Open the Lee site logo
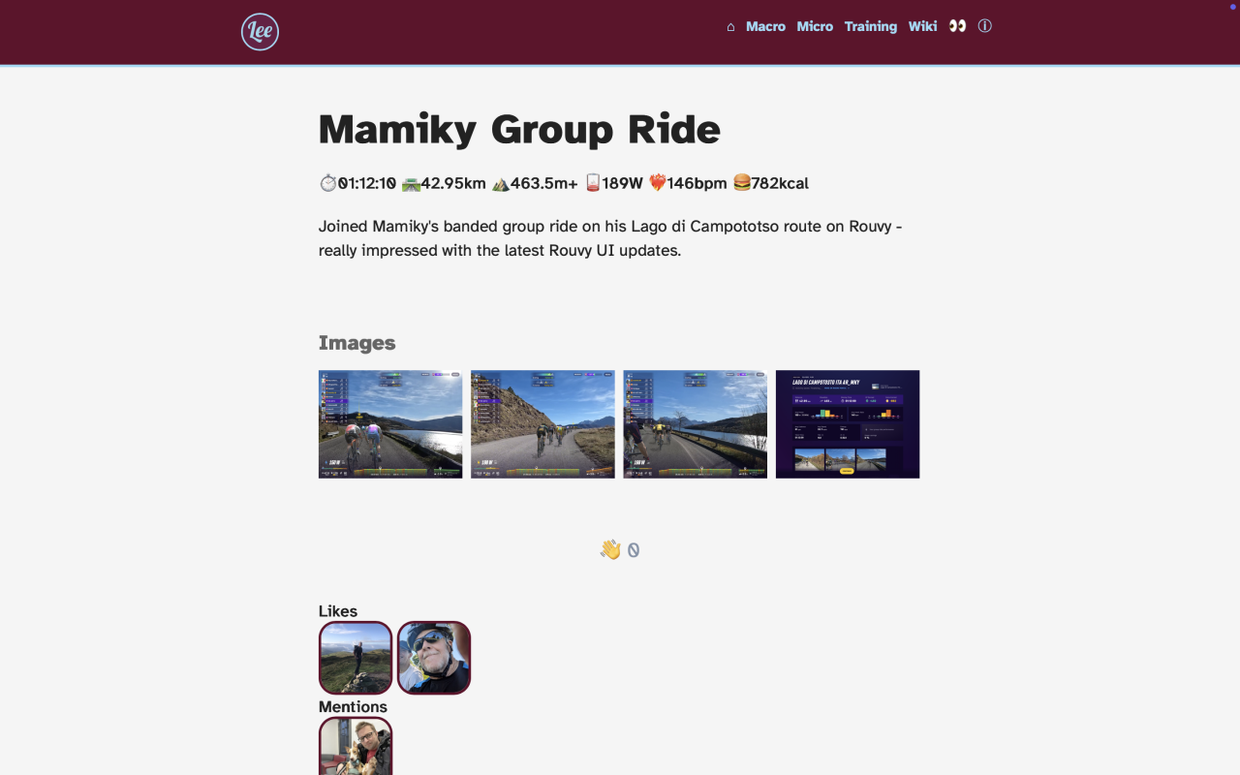This screenshot has height=775, width=1240. [x=260, y=32]
